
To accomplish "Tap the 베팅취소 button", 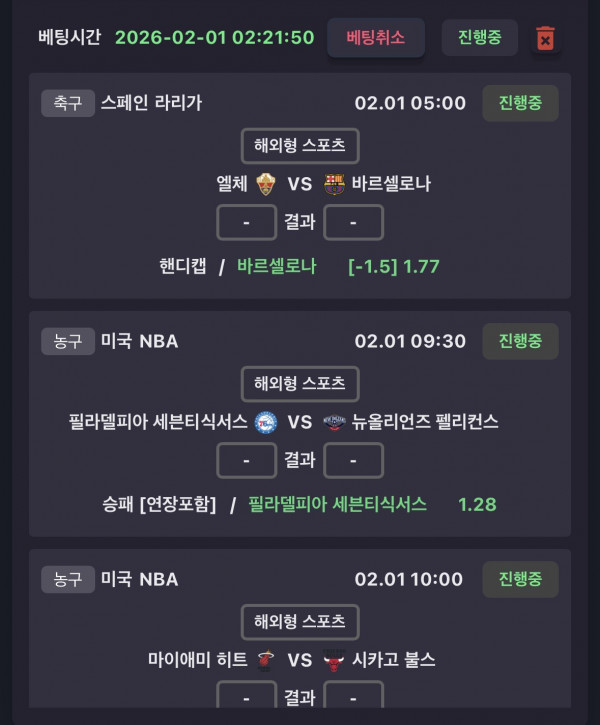I will (376, 38).
